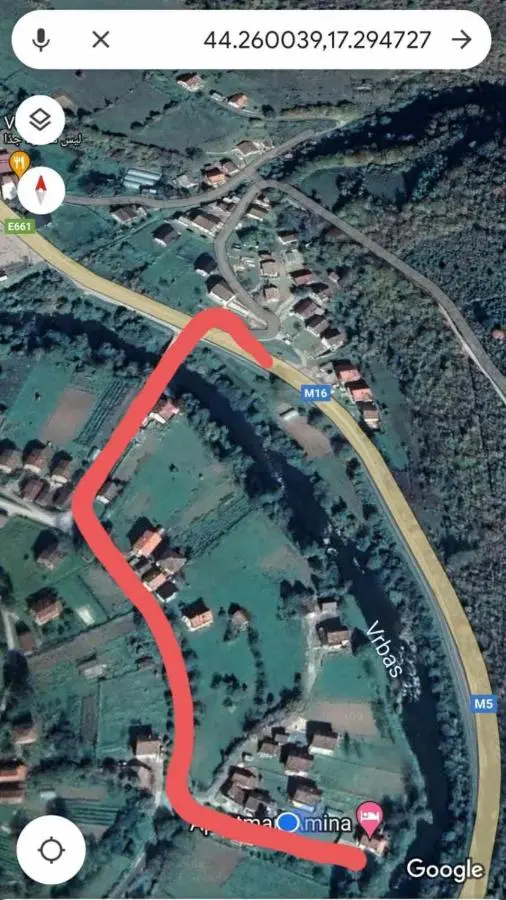
Task: Open the map layers selector
Action: point(41,120)
